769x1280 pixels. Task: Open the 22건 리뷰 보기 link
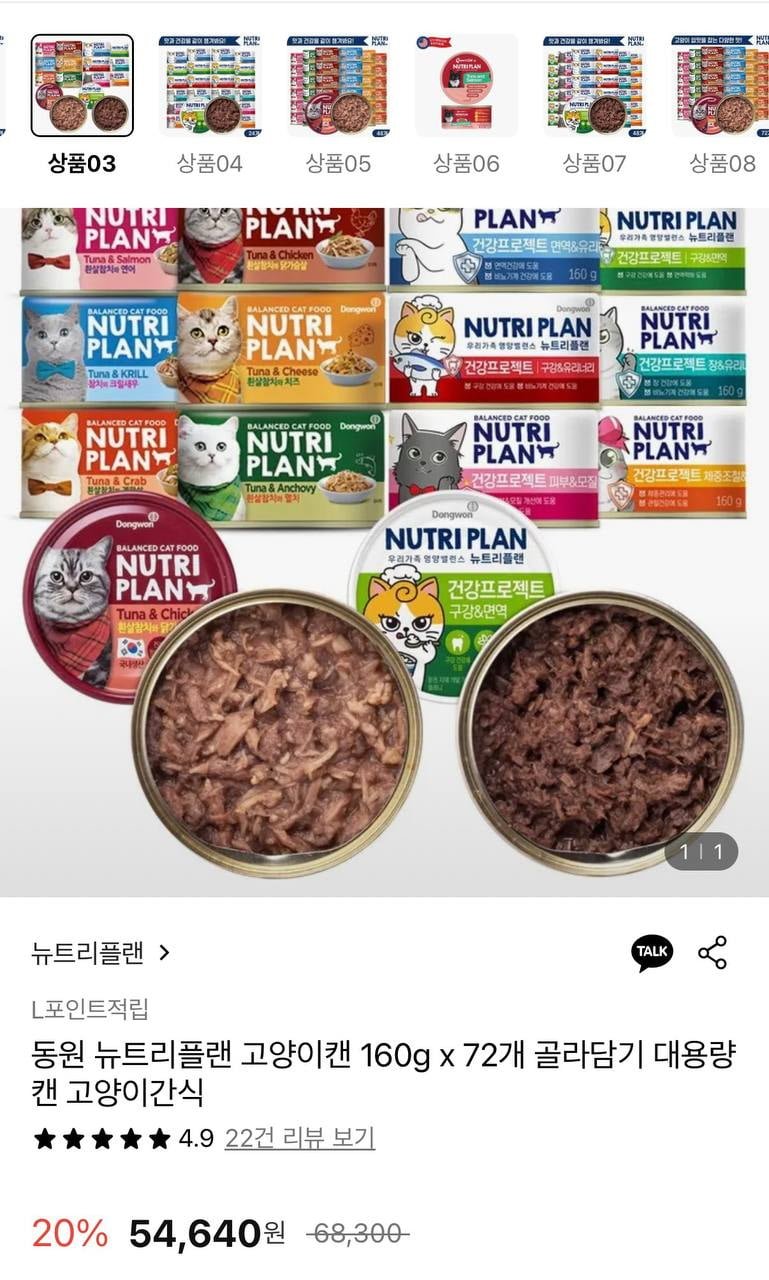[299, 1138]
